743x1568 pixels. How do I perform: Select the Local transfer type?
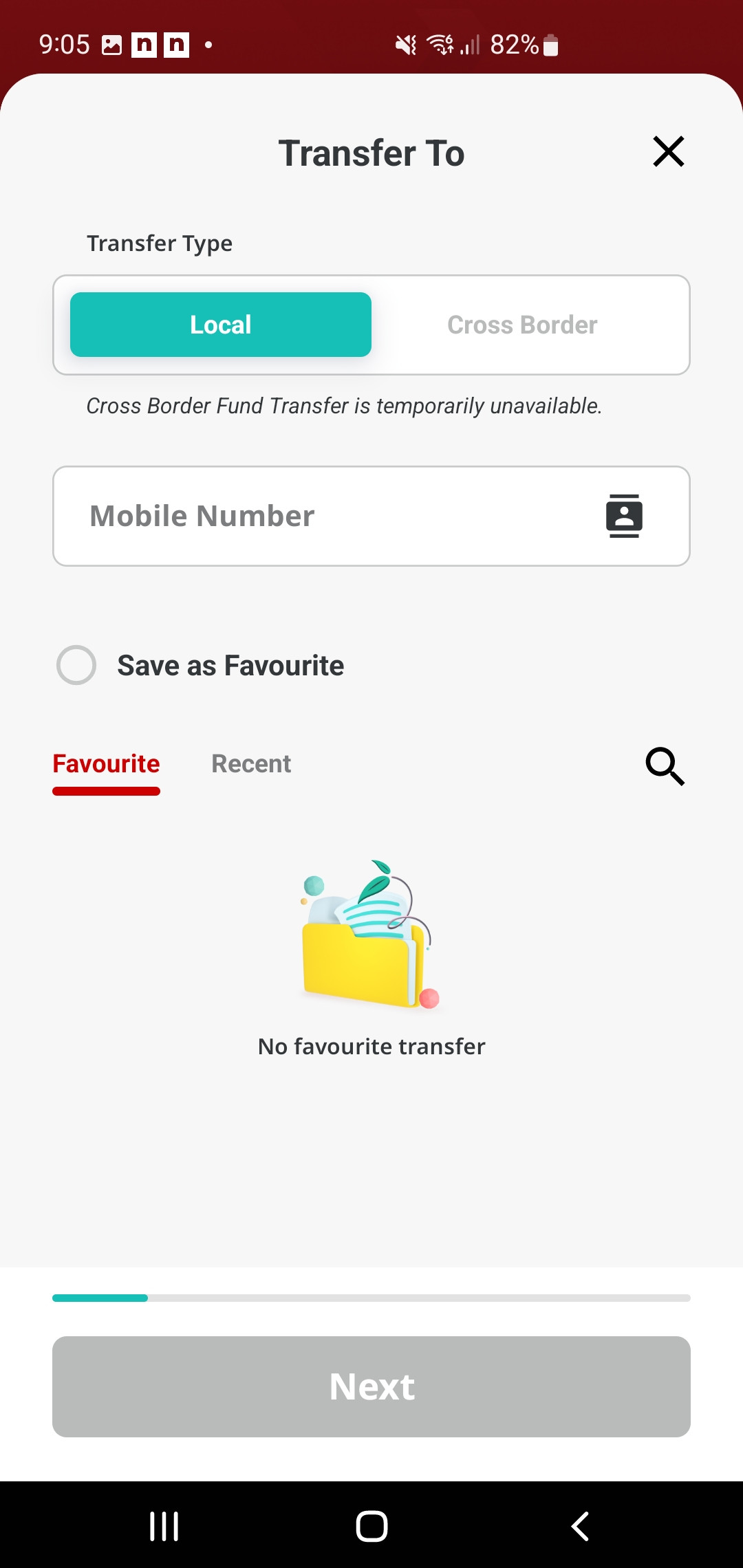tap(221, 325)
